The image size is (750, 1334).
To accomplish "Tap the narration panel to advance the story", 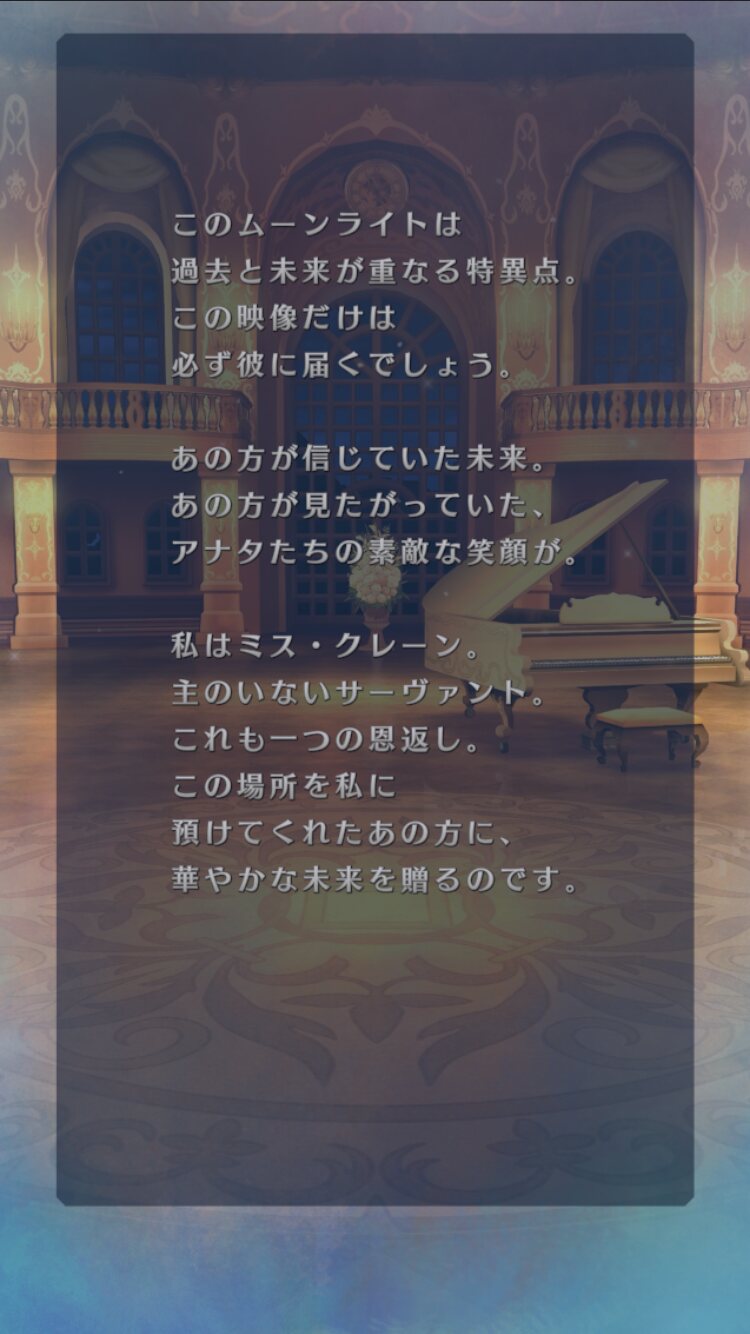I will [x=375, y=620].
